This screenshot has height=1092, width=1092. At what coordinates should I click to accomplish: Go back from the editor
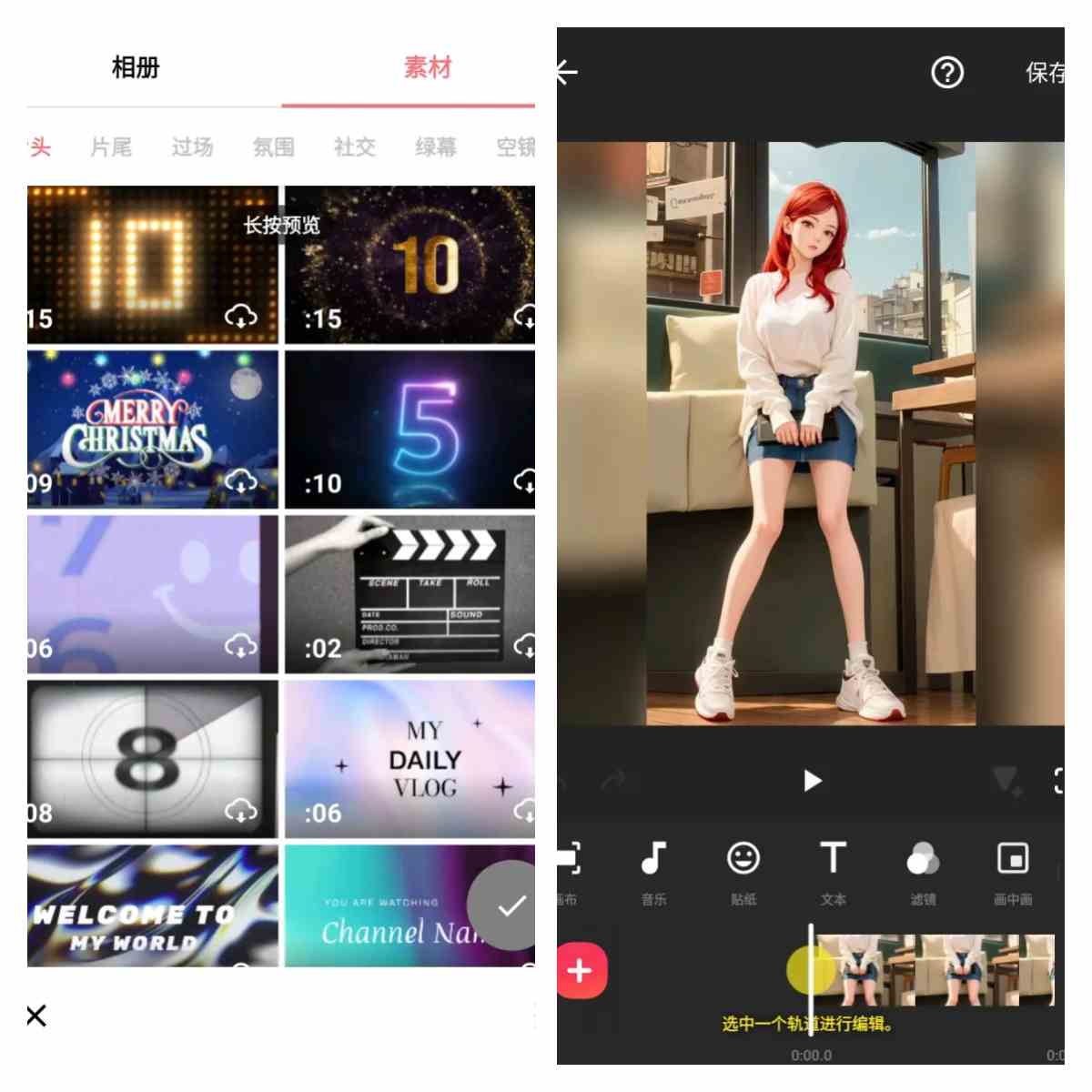568,72
